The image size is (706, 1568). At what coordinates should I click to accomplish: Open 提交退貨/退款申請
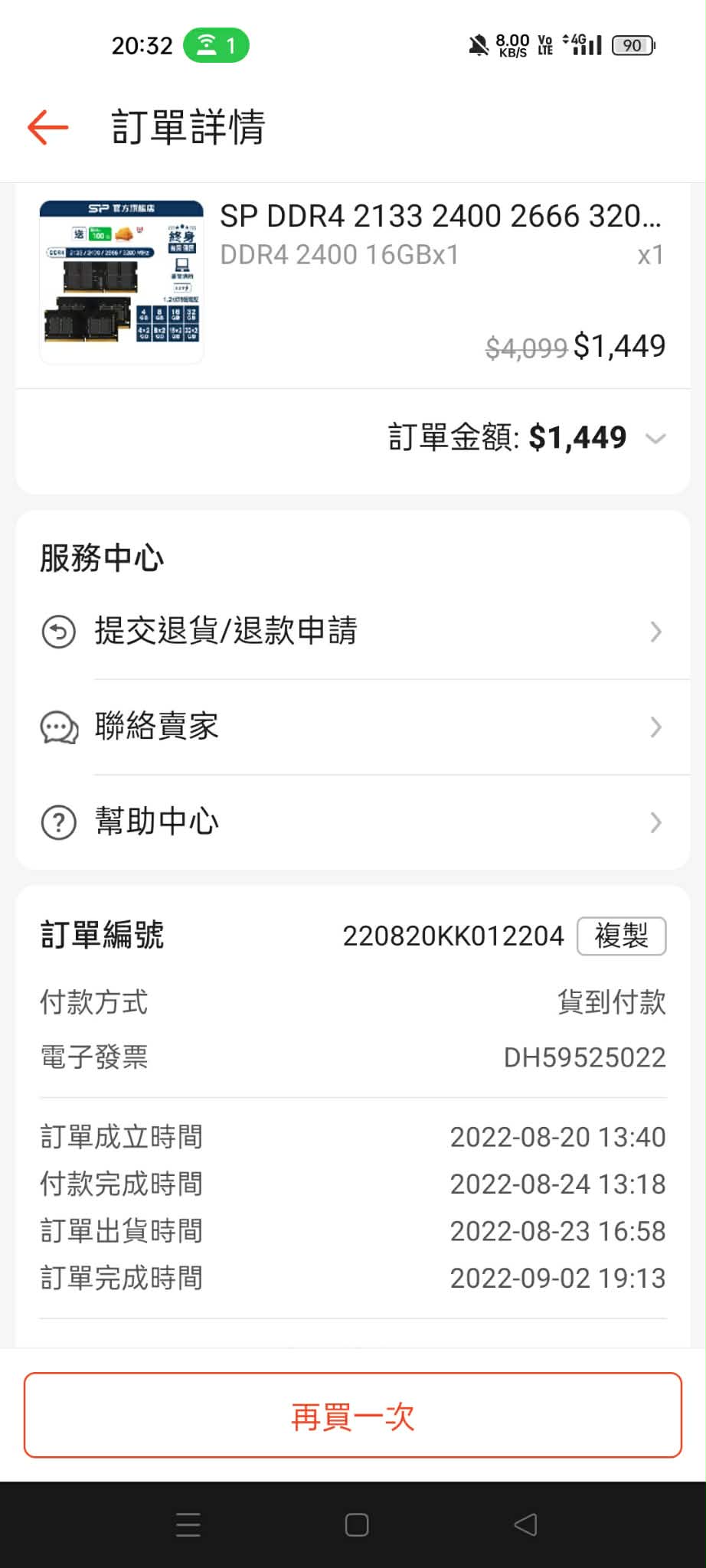(352, 632)
